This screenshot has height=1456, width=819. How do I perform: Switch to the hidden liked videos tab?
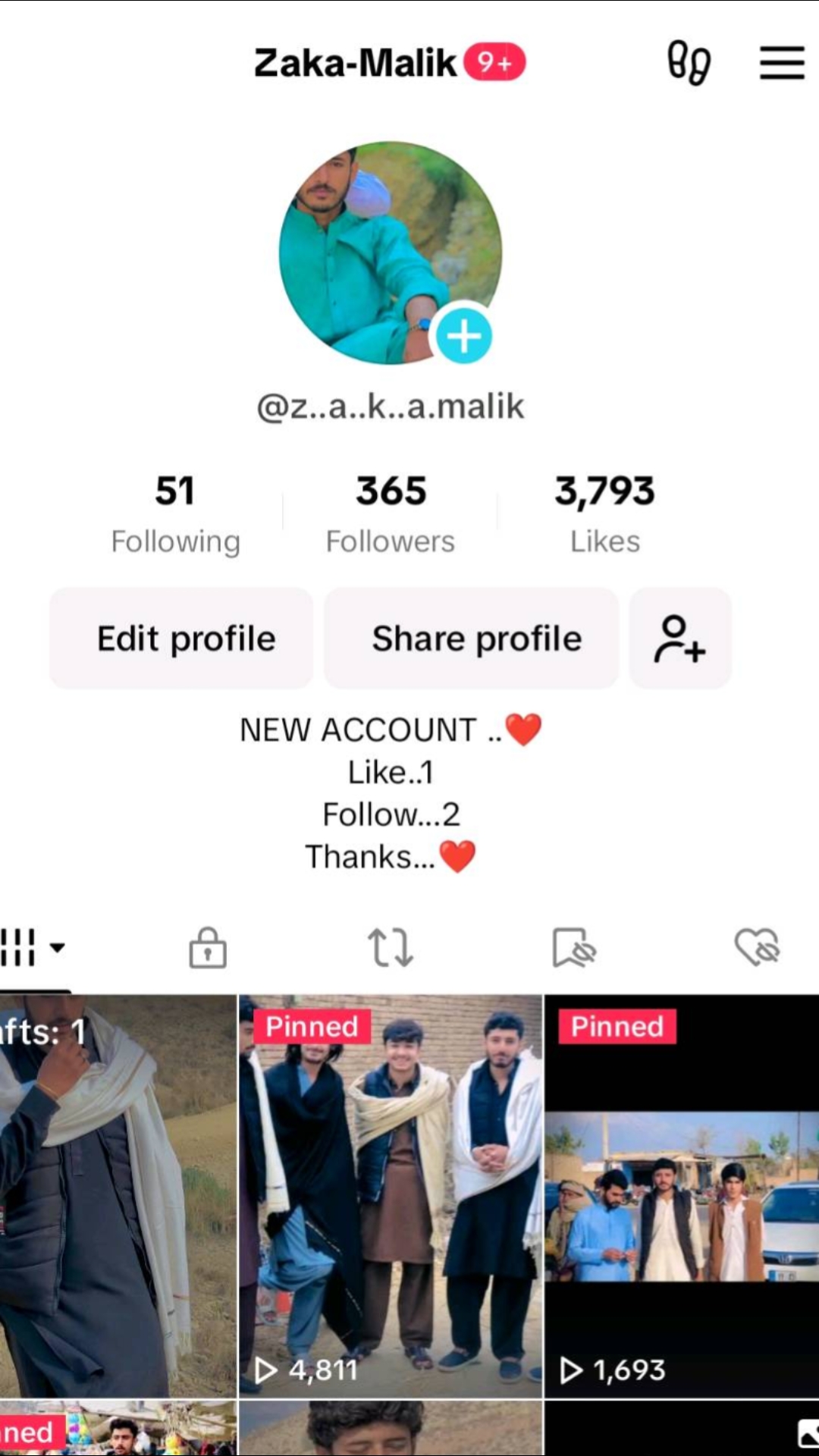pos(757,947)
